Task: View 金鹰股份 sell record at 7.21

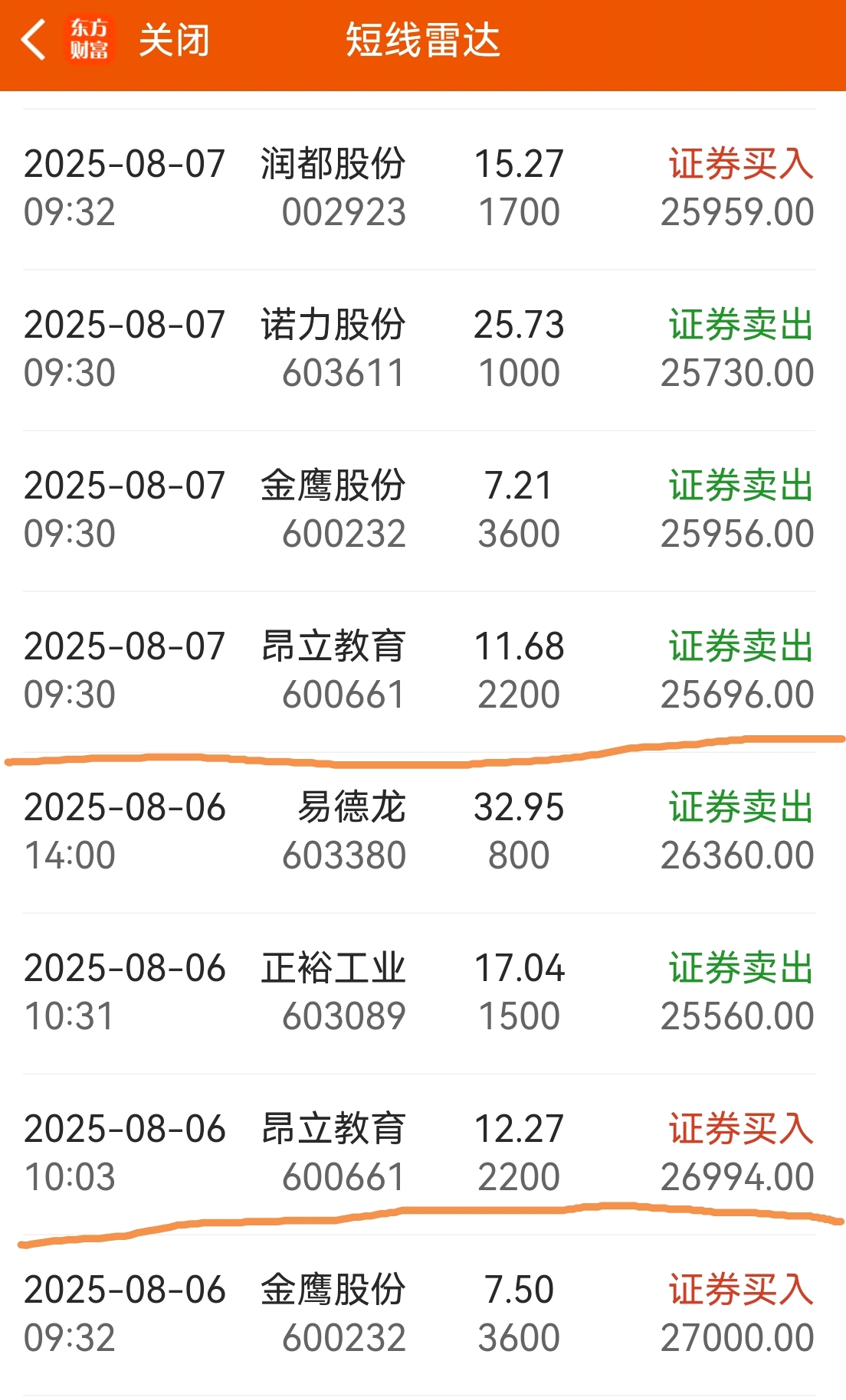Action: coord(419,511)
